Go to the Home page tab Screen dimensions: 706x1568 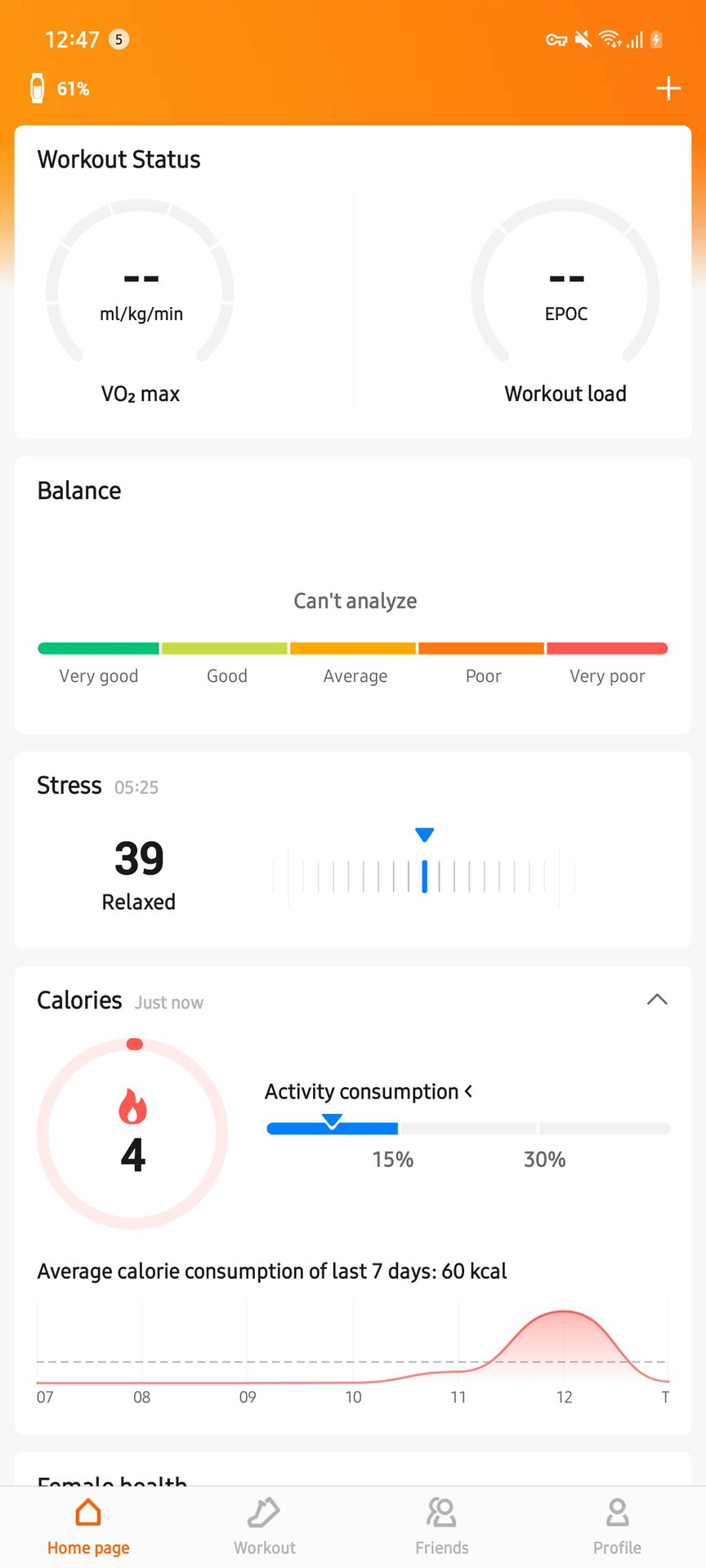88,1526
